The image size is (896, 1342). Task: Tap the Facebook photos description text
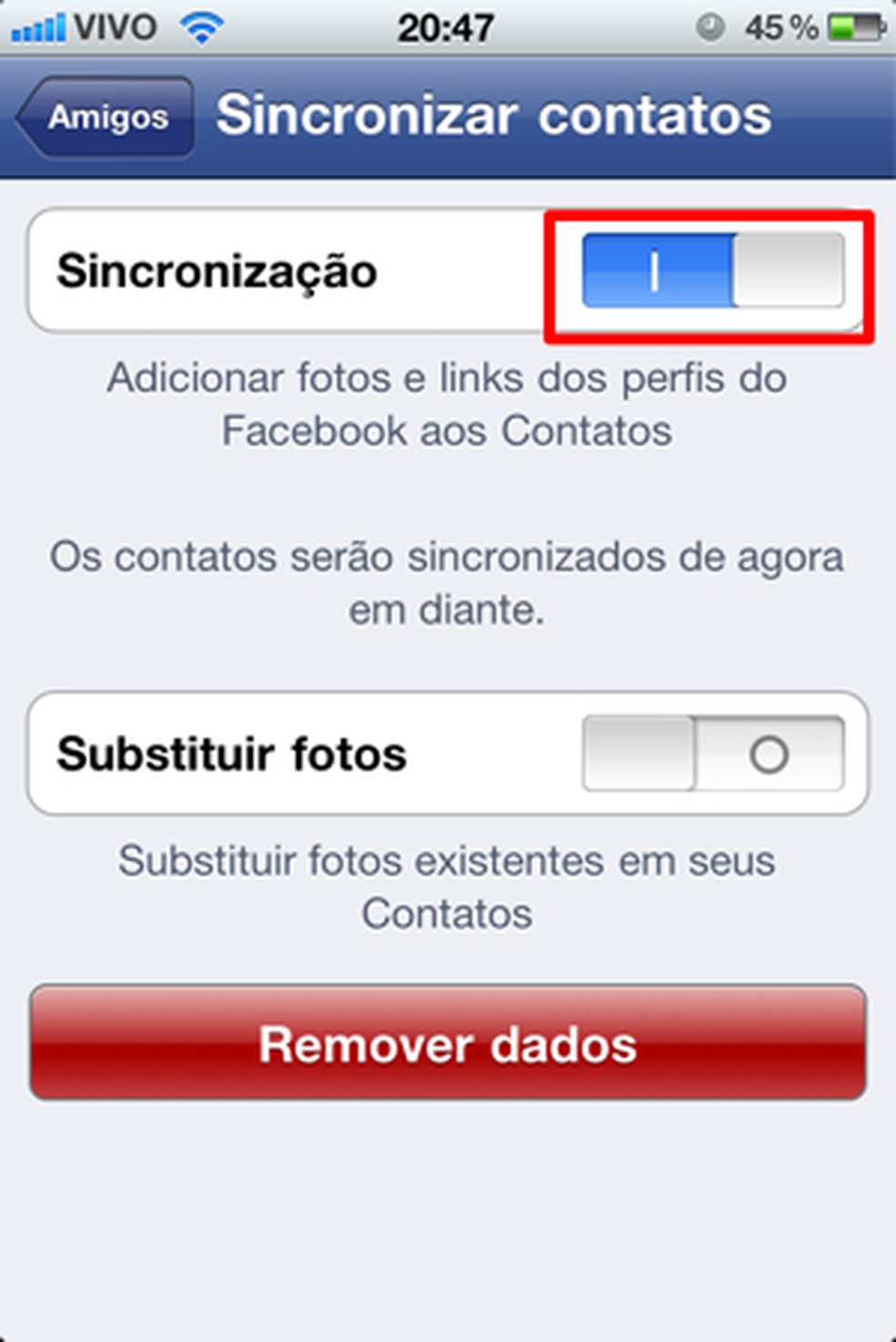click(447, 404)
